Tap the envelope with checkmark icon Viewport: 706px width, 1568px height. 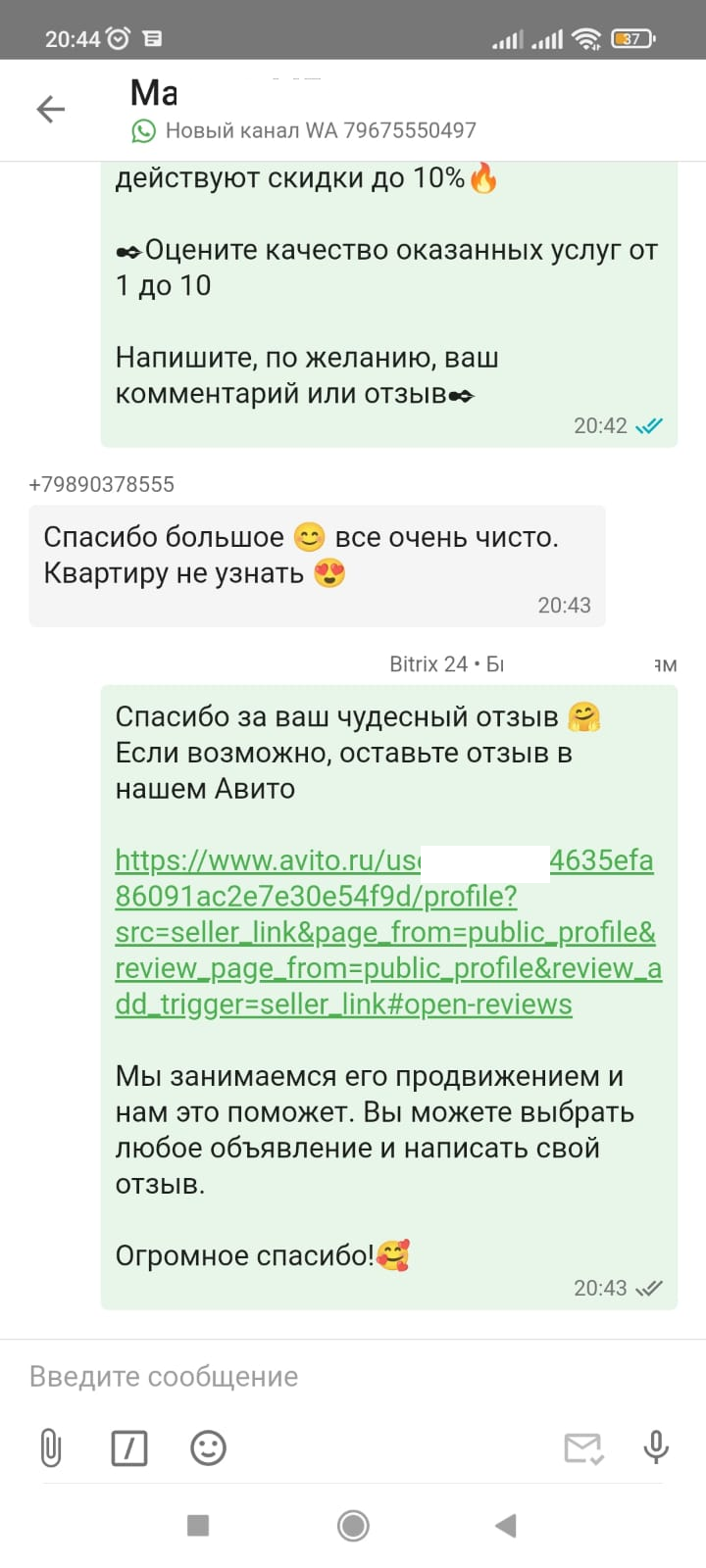(584, 1448)
